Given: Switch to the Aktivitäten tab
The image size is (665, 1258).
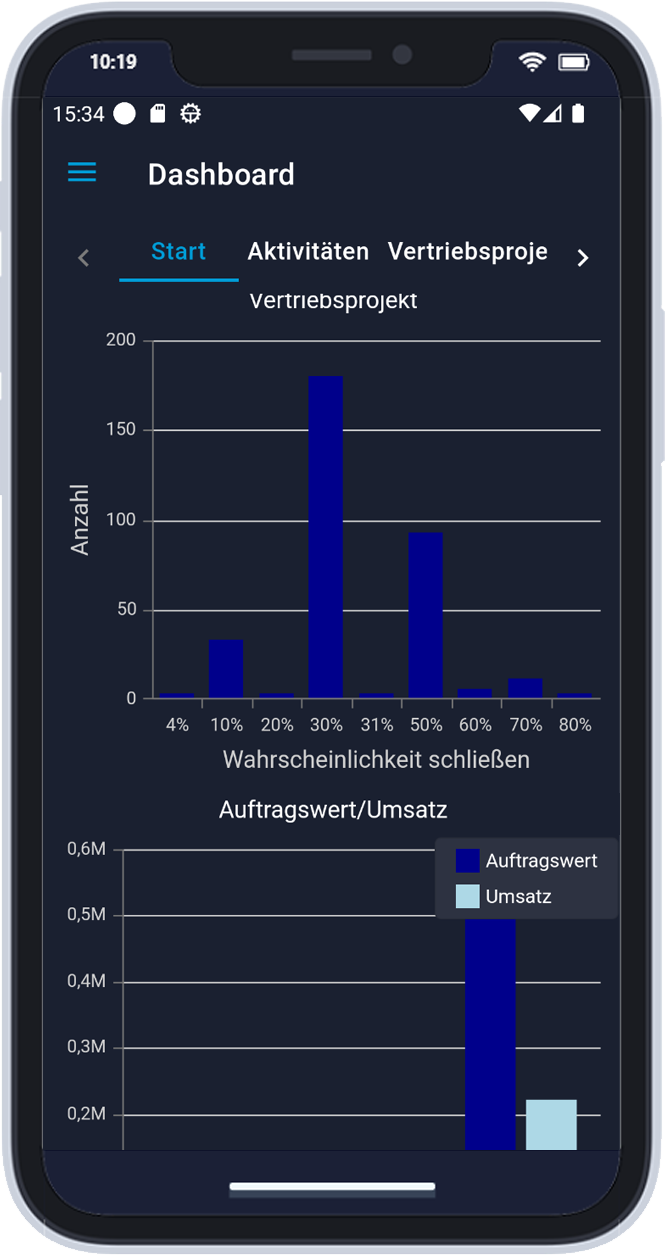Looking at the screenshot, I should click(x=308, y=251).
